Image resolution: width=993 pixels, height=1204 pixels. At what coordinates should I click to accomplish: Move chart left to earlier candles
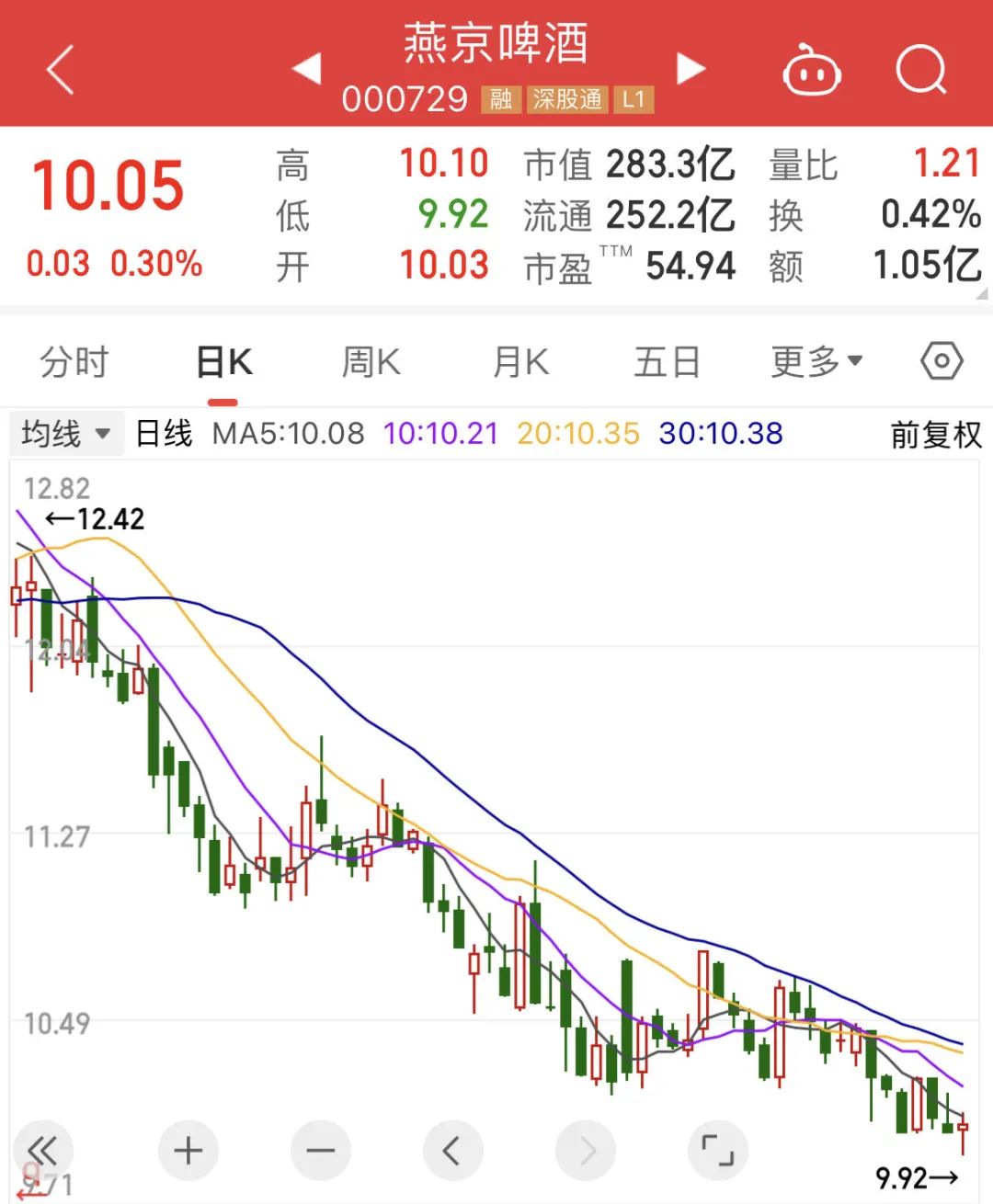[452, 1150]
